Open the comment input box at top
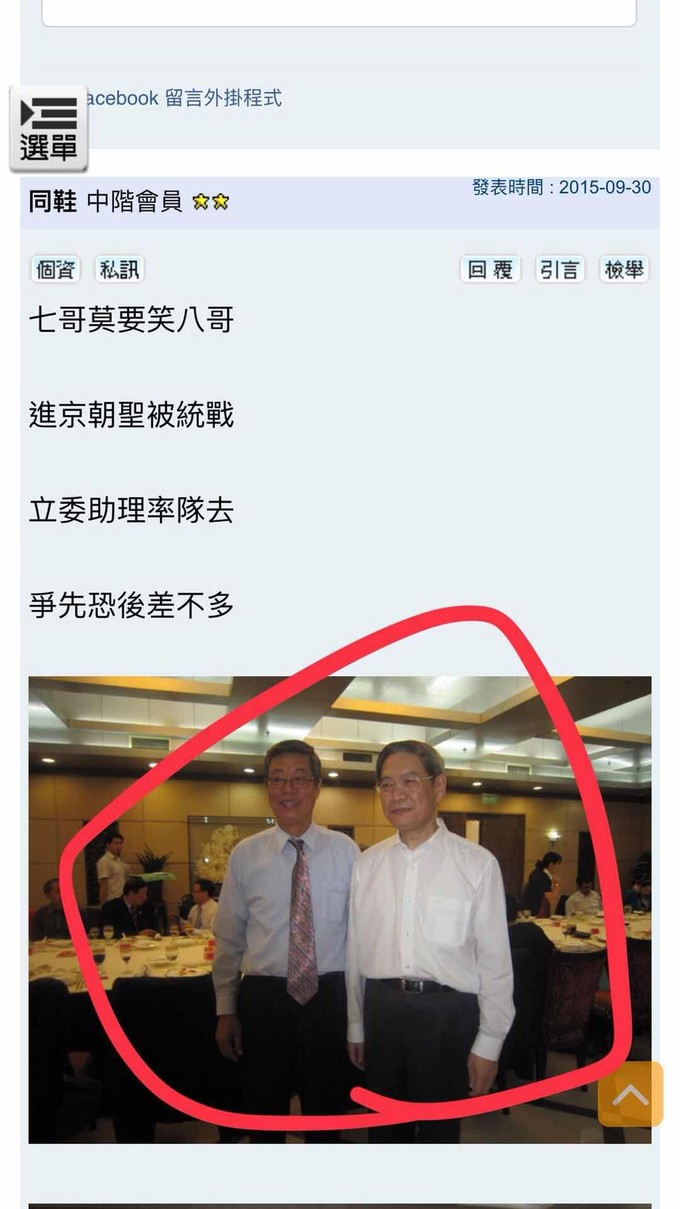Viewport: 680px width, 1209px height. click(x=338, y=10)
